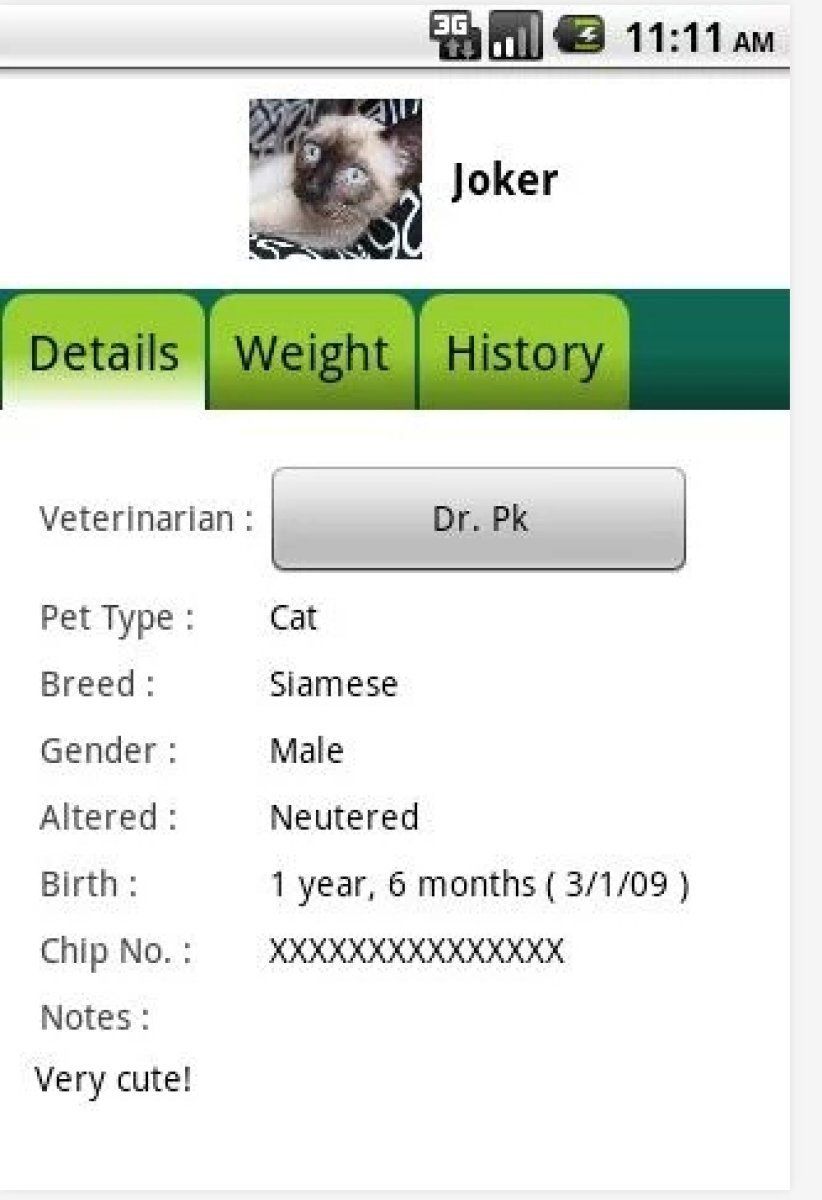Switch to the Weight tab
The height and width of the screenshot is (1200, 822).
311,353
